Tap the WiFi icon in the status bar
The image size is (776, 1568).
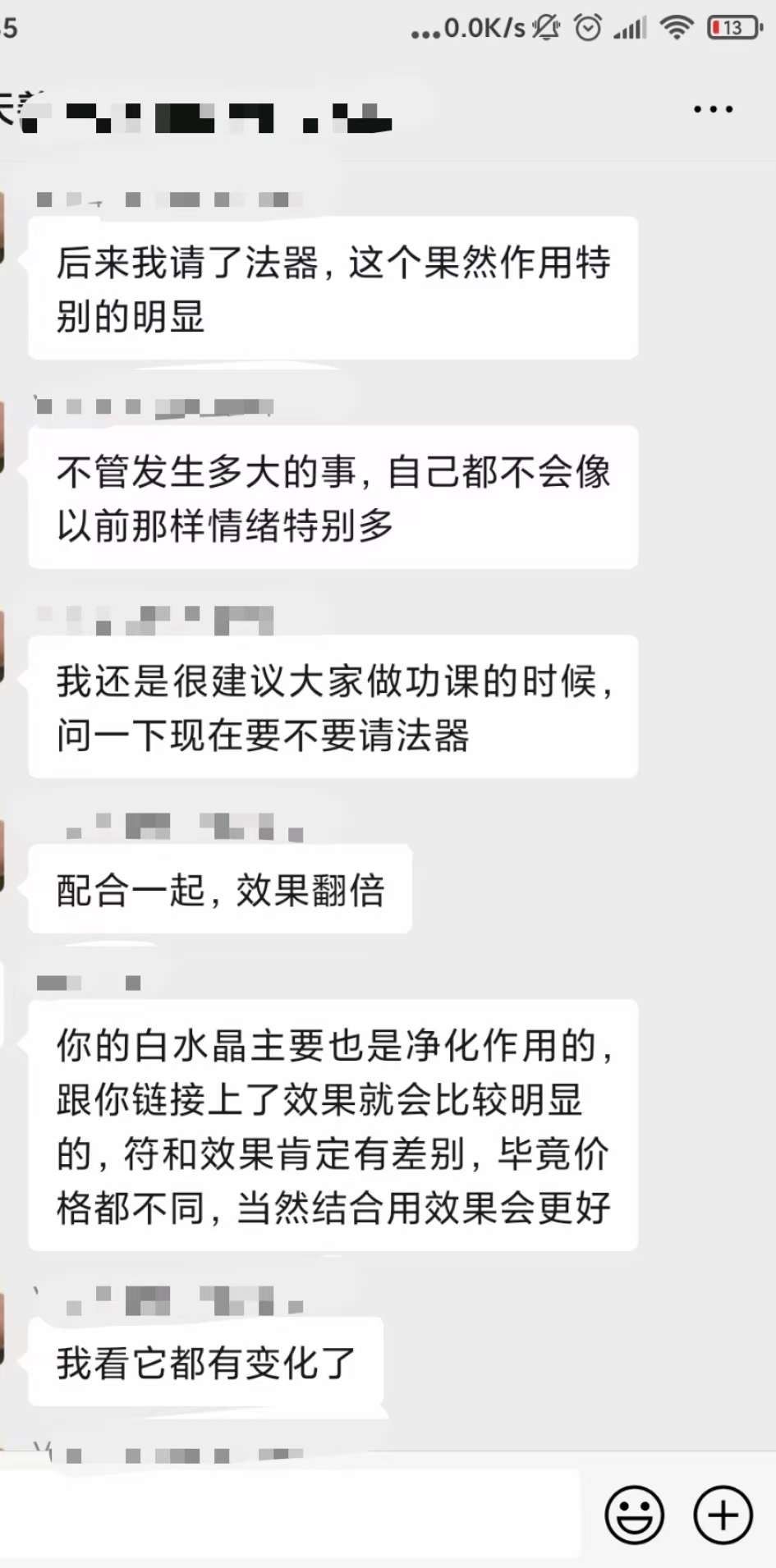point(675,27)
